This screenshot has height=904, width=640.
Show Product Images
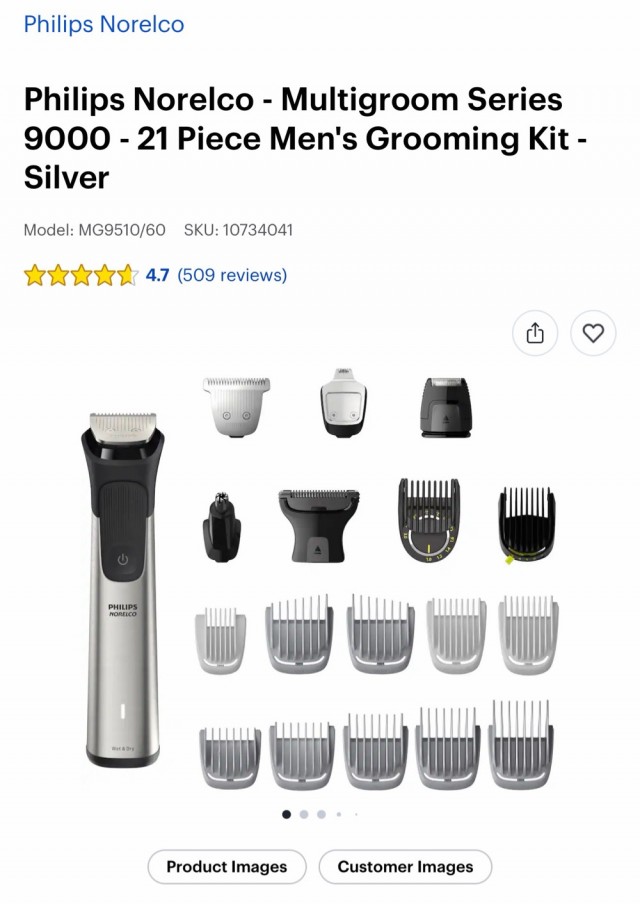click(226, 867)
